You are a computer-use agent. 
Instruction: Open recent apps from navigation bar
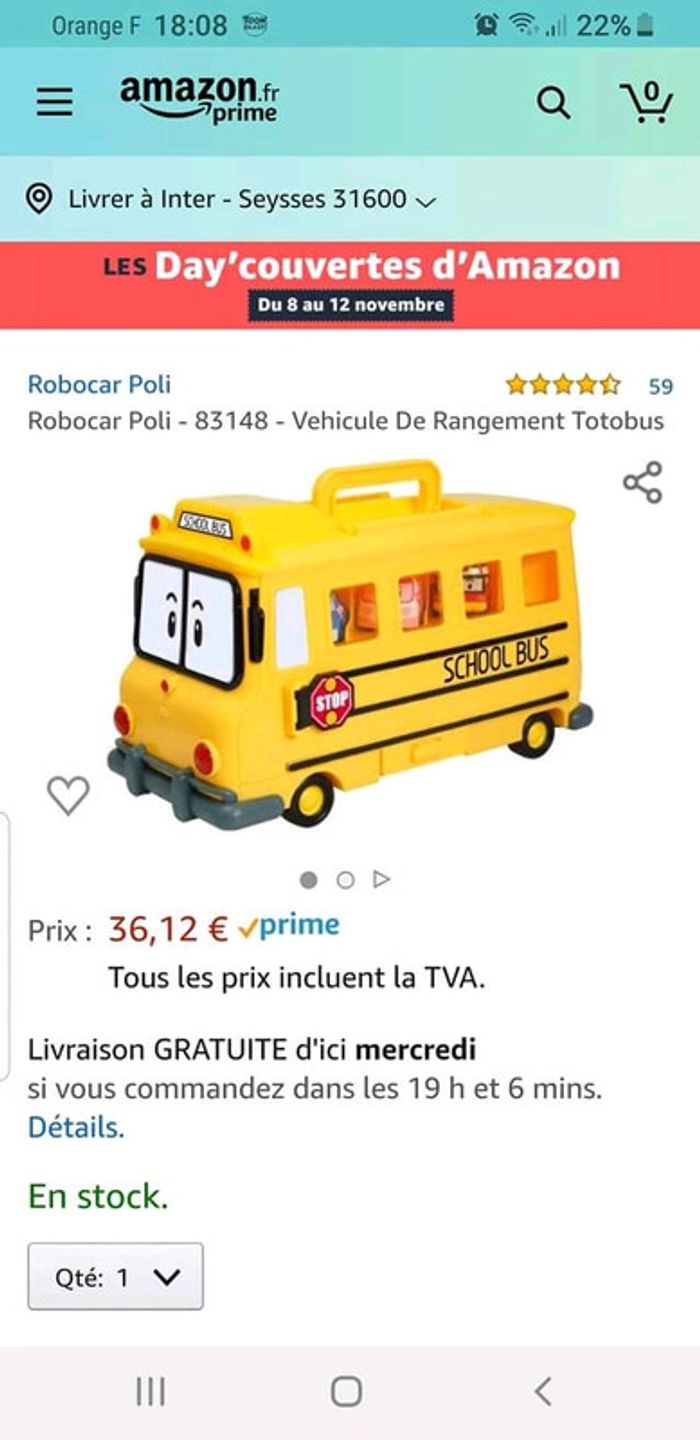(x=150, y=1391)
